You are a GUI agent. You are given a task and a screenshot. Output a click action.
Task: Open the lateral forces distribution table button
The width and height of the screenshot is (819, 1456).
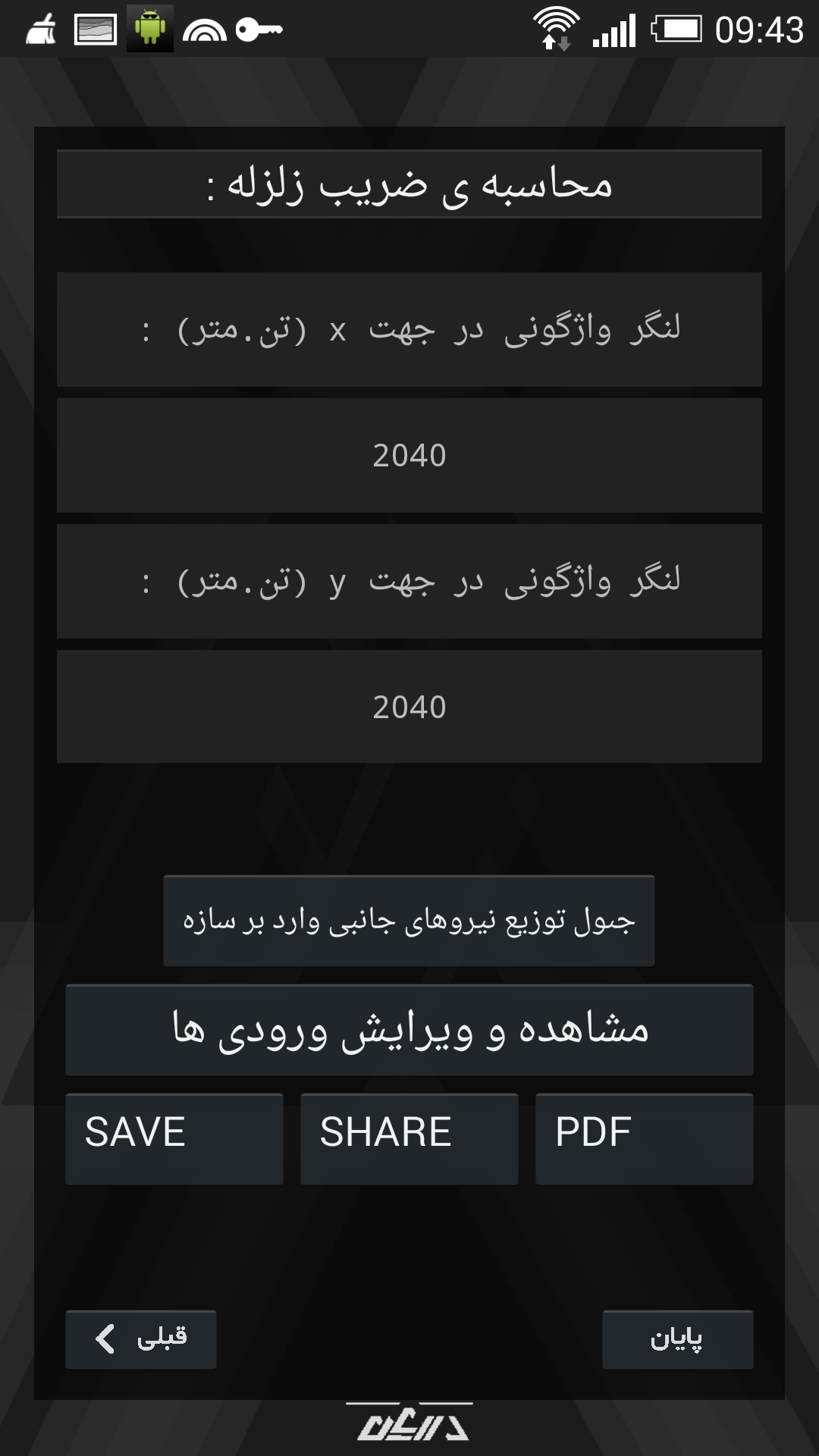(409, 921)
